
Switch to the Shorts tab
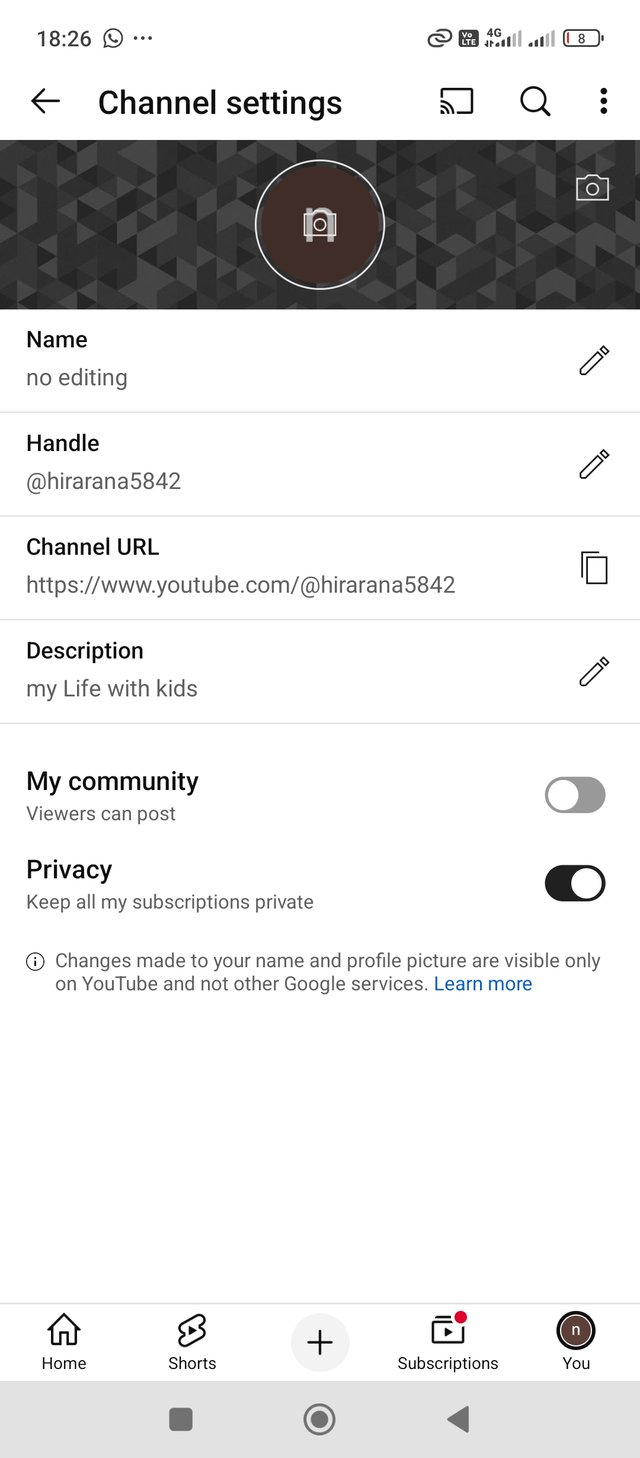coord(192,1342)
